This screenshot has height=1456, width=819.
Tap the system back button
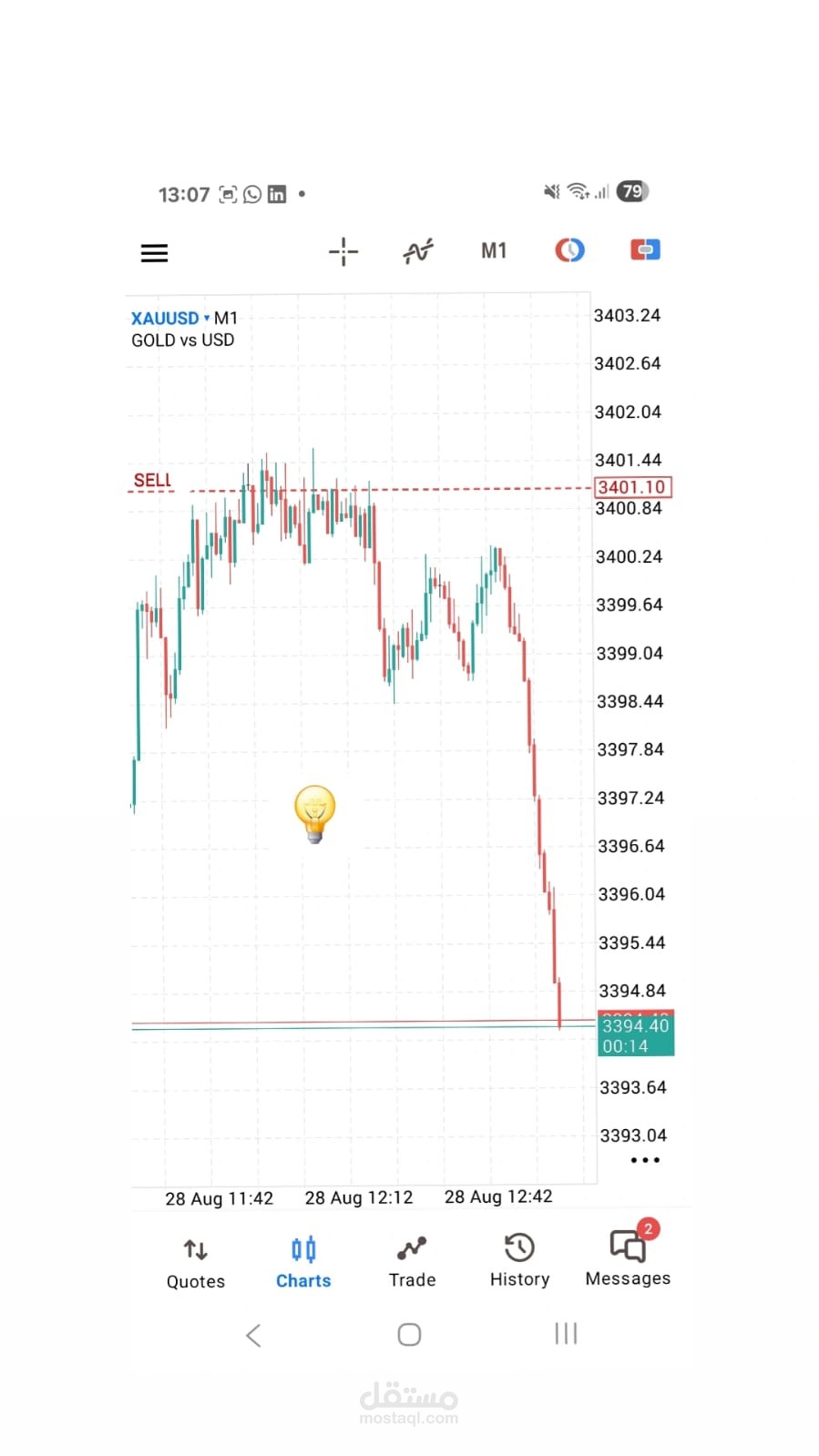[253, 1335]
